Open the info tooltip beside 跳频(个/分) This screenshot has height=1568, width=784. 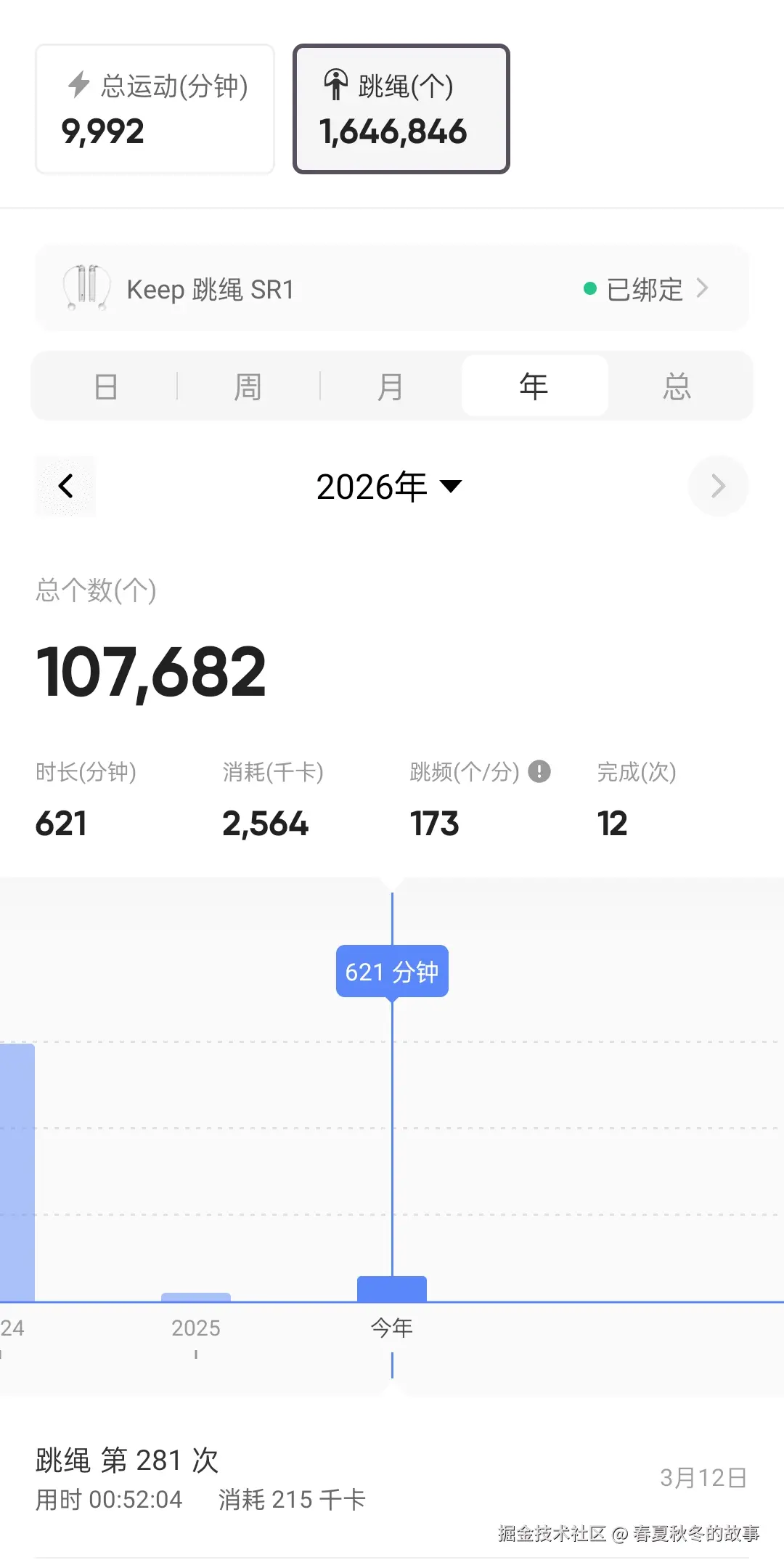538,772
